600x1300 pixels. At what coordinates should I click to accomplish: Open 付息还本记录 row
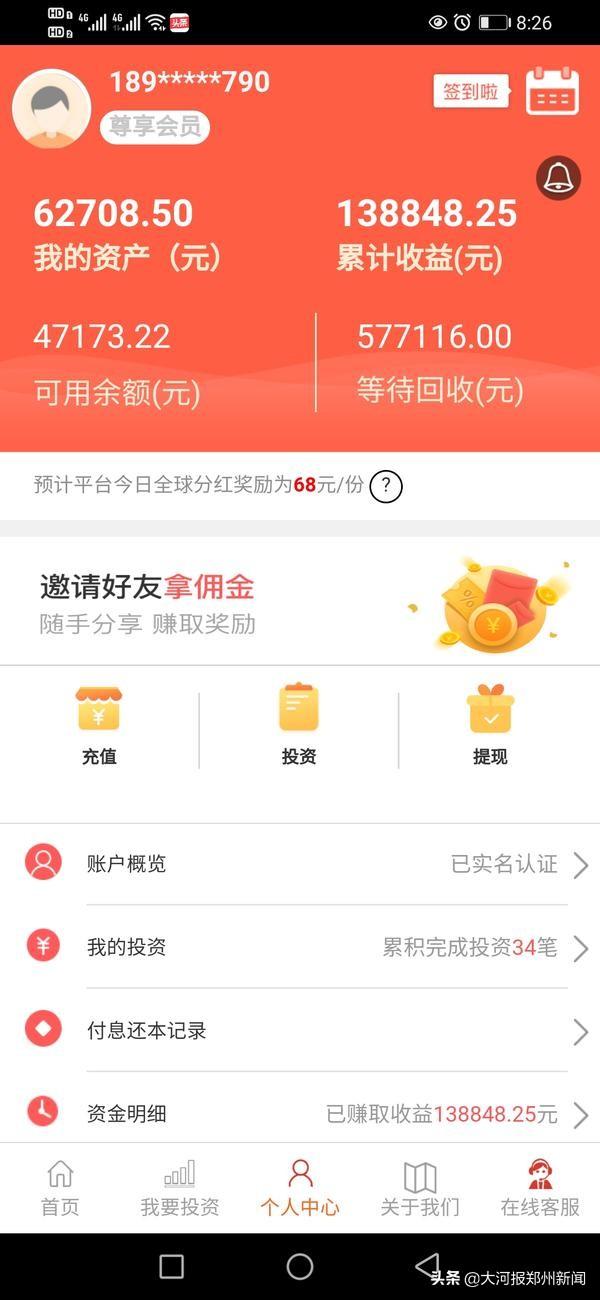pos(300,1030)
